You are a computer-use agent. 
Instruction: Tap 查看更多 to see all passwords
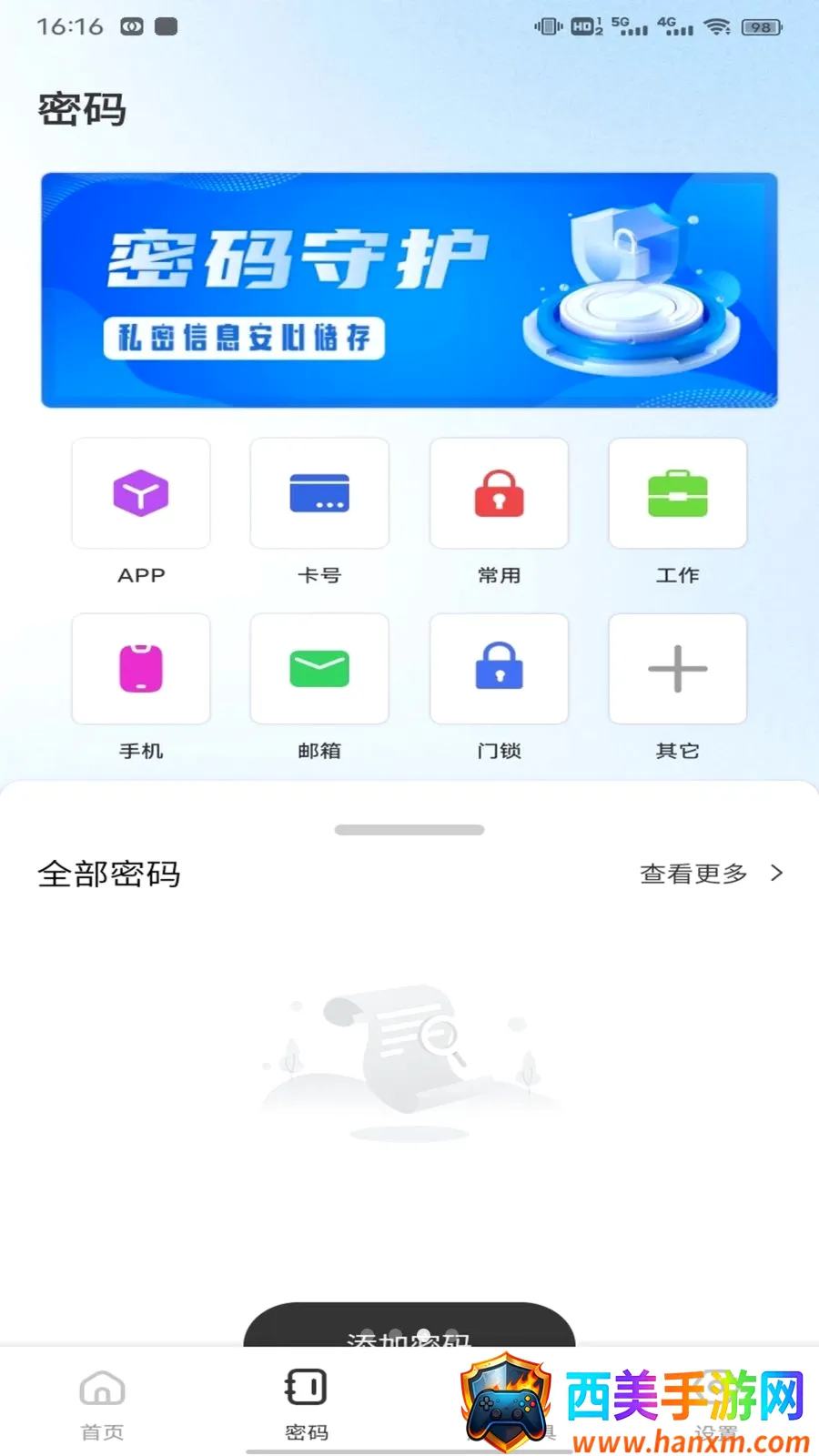pyautogui.click(x=711, y=874)
